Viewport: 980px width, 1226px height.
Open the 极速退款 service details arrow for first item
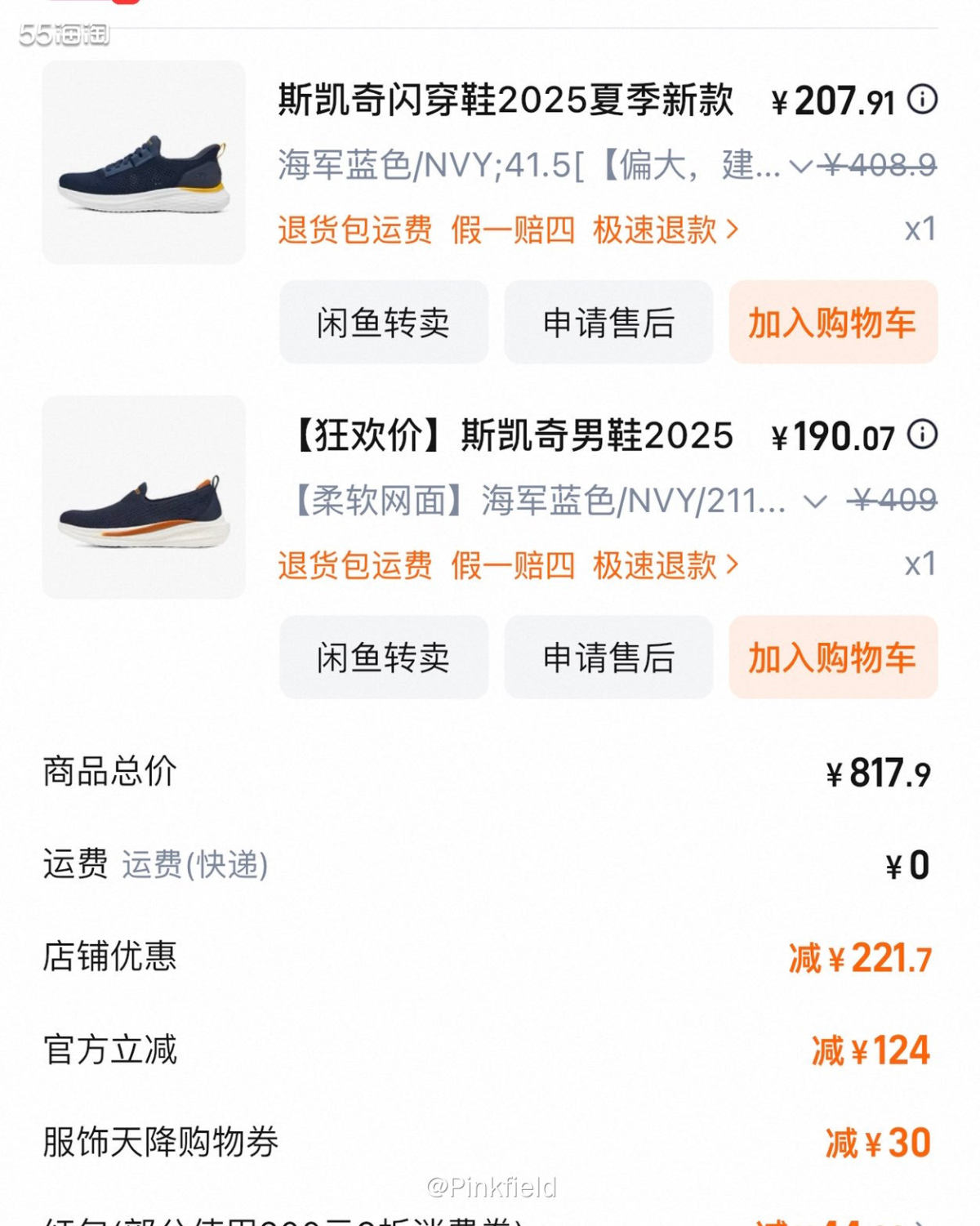pyautogui.click(x=733, y=230)
